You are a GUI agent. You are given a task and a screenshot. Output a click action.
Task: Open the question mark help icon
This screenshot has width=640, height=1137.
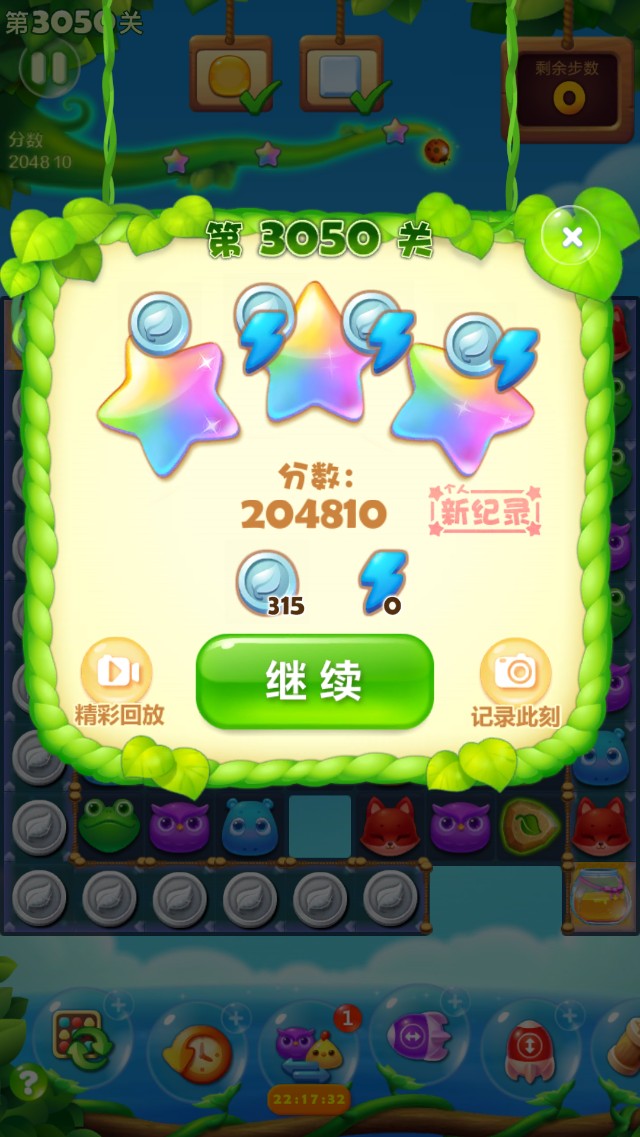(30, 1082)
